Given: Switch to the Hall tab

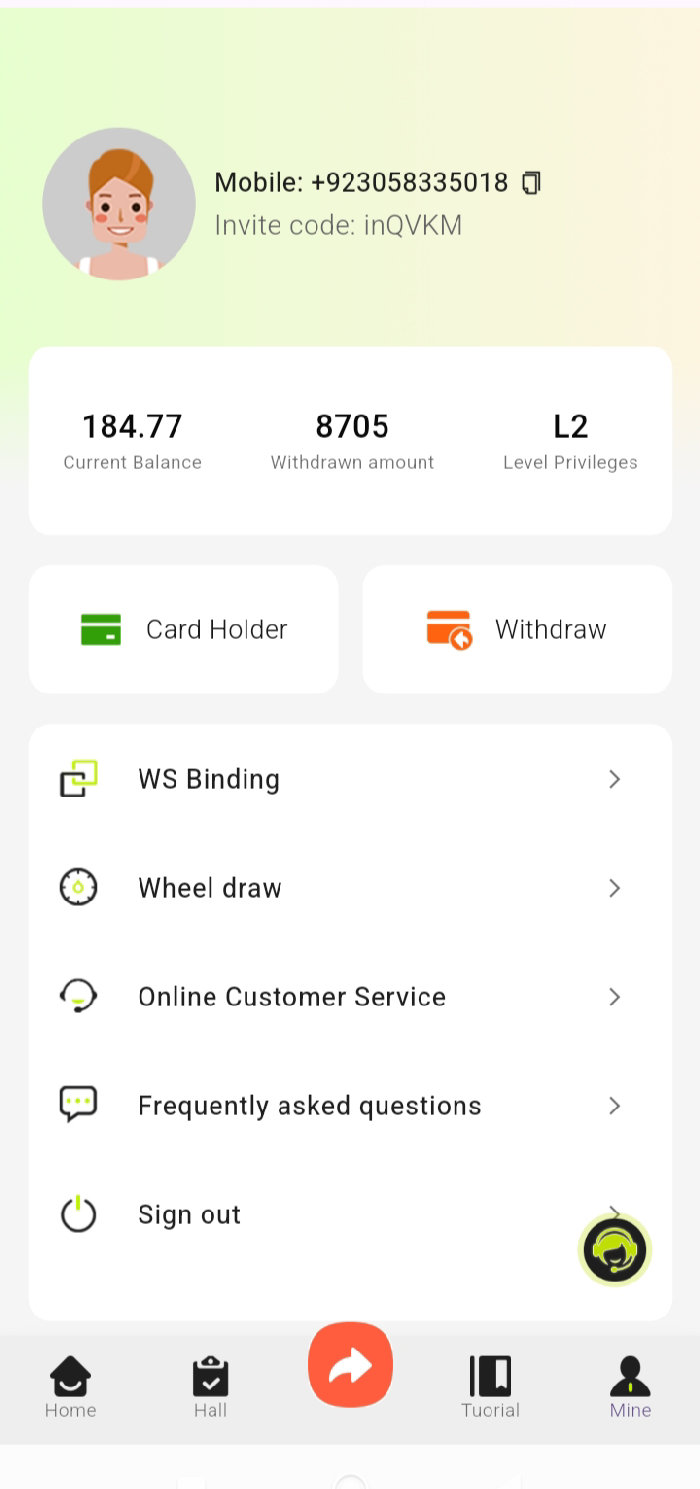Looking at the screenshot, I should point(210,1386).
